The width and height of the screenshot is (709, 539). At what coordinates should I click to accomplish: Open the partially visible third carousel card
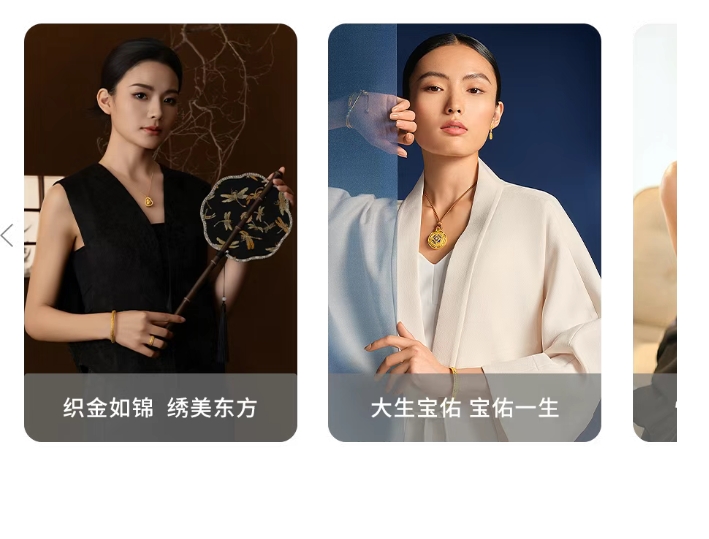[x=655, y=232]
